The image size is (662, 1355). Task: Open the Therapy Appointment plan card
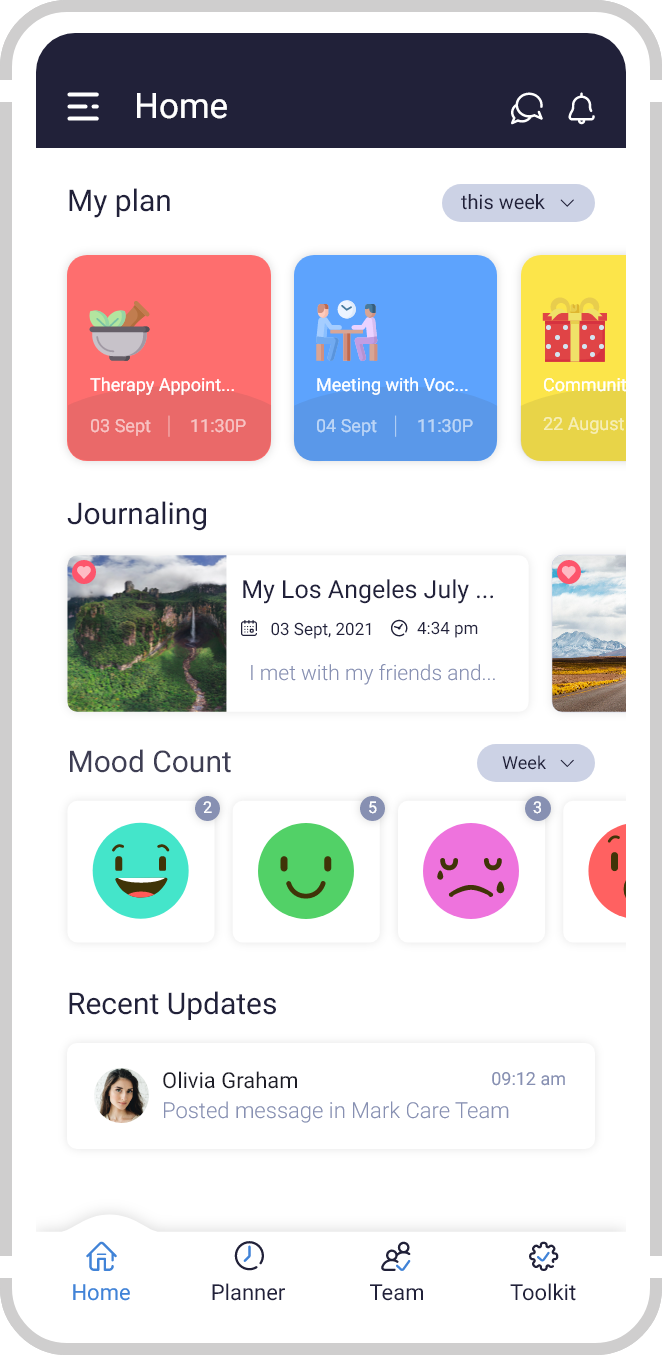[169, 358]
